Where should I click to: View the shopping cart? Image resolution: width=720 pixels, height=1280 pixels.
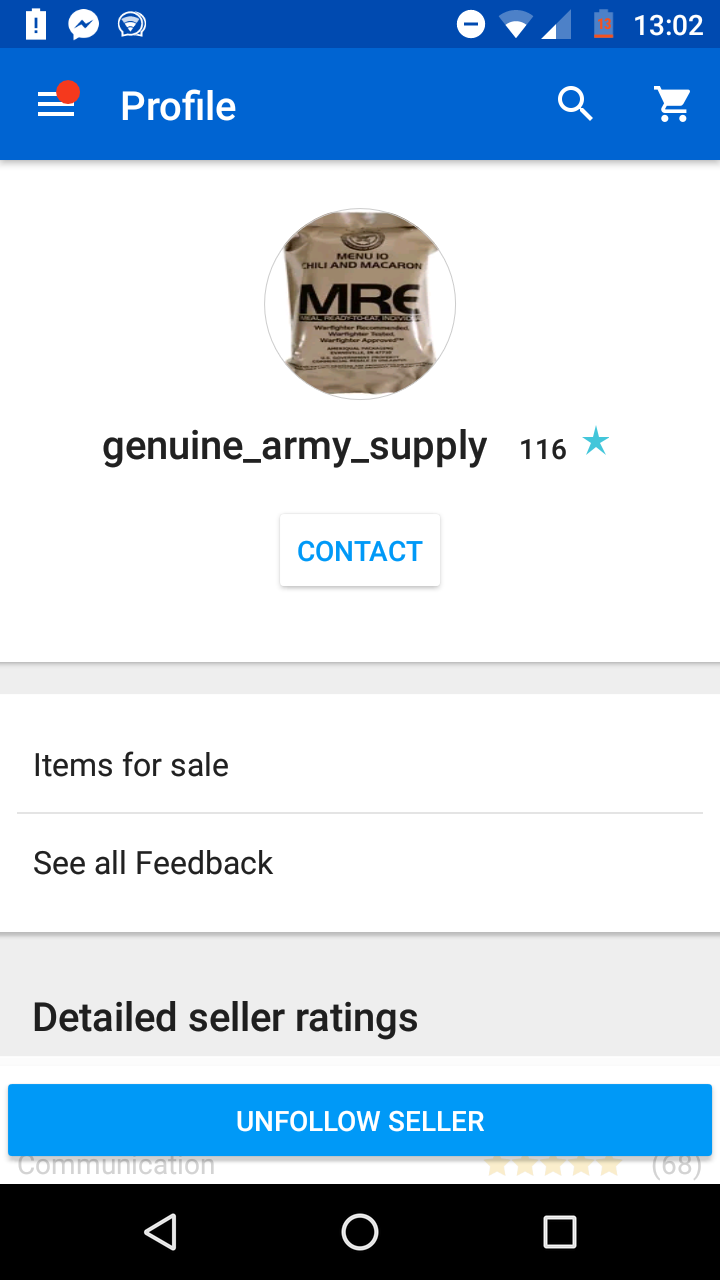672,104
